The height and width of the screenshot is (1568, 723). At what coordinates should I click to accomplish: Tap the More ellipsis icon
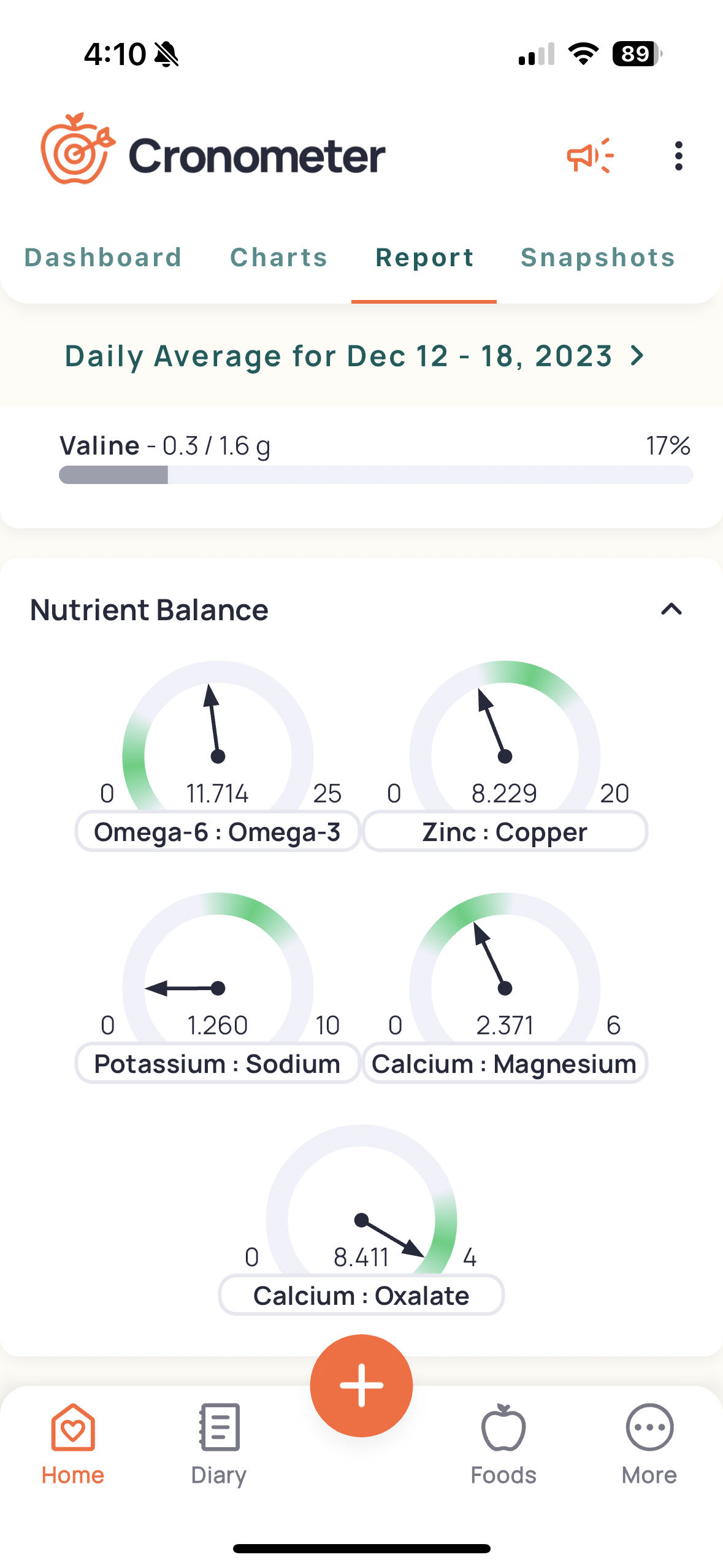coord(649,1428)
